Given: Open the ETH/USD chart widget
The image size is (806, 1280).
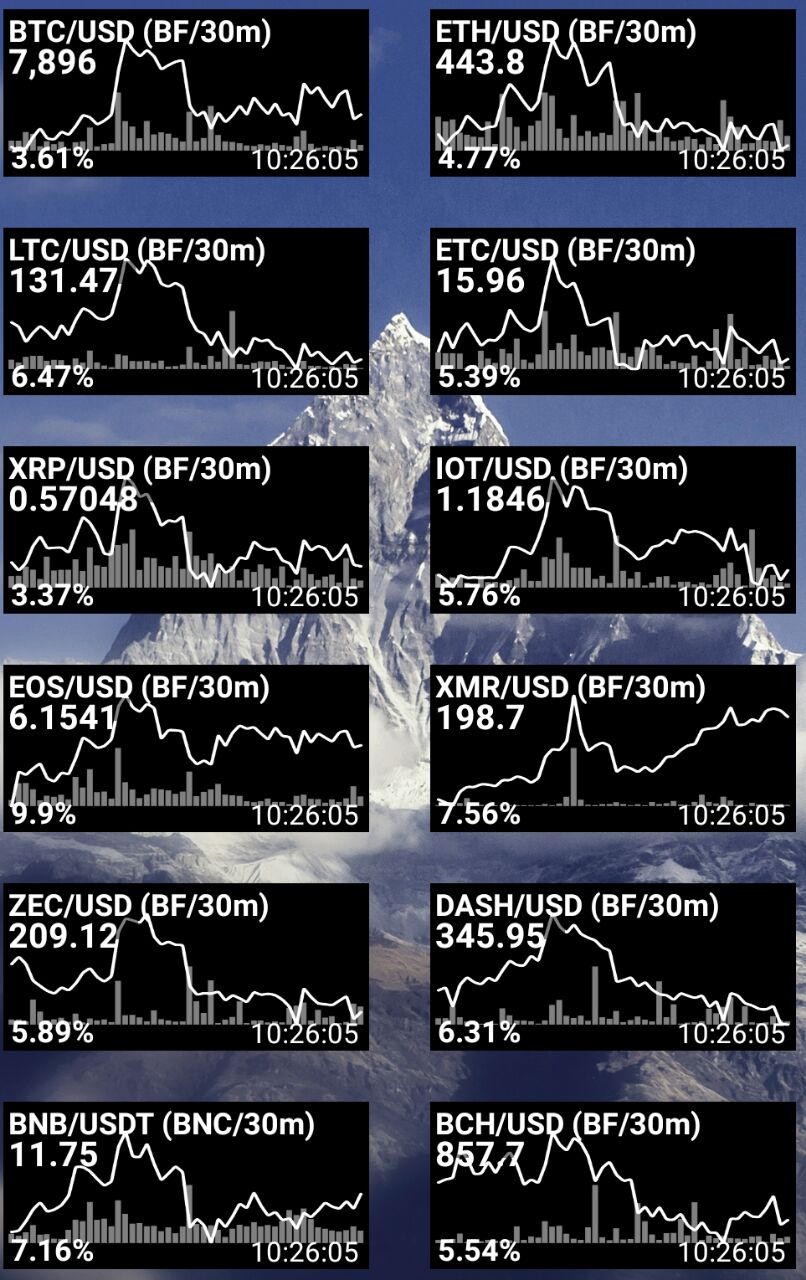Looking at the screenshot, I should [x=615, y=93].
